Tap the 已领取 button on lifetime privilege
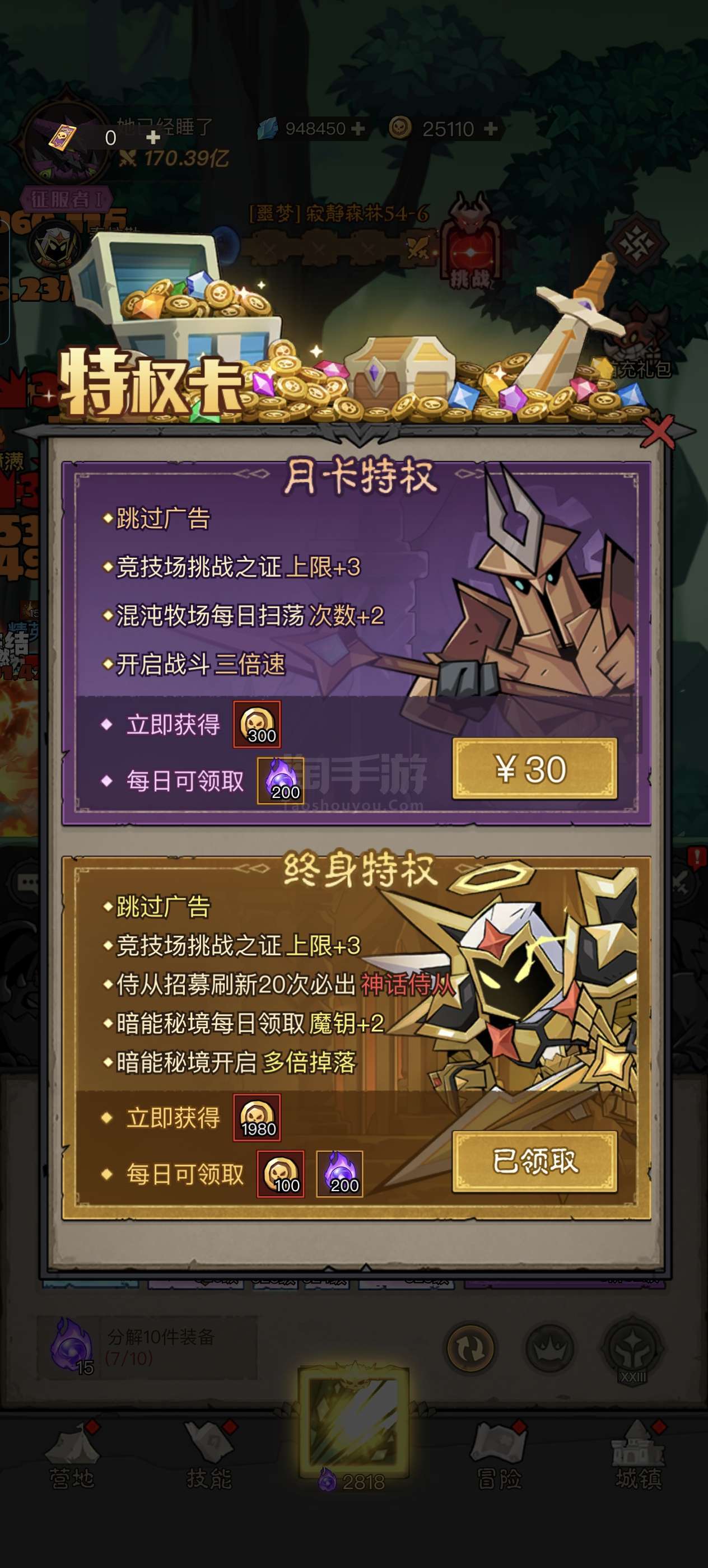Screen dimensions: 708x1568 click(x=534, y=1161)
